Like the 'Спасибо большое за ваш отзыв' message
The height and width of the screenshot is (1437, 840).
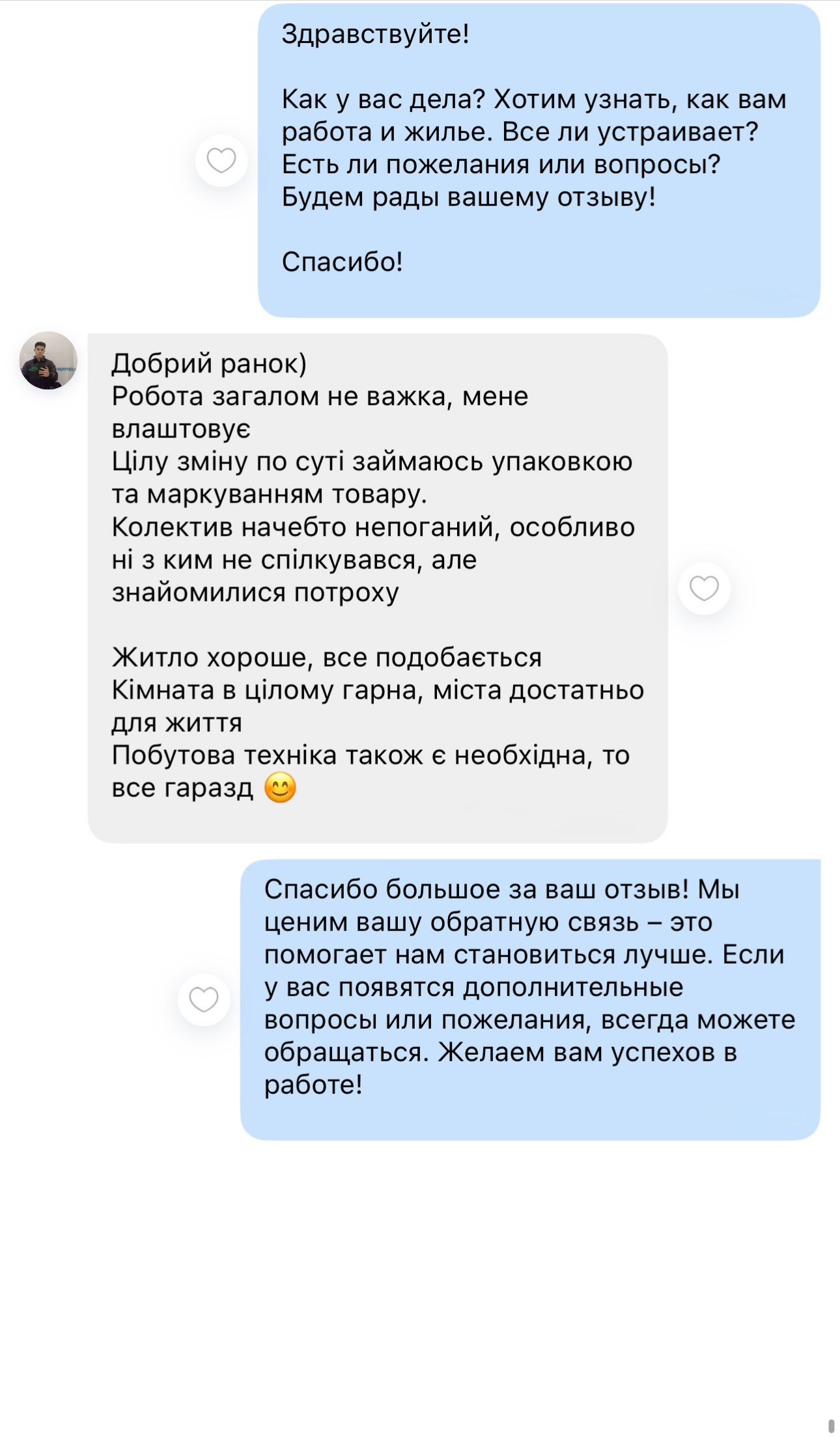point(204,999)
